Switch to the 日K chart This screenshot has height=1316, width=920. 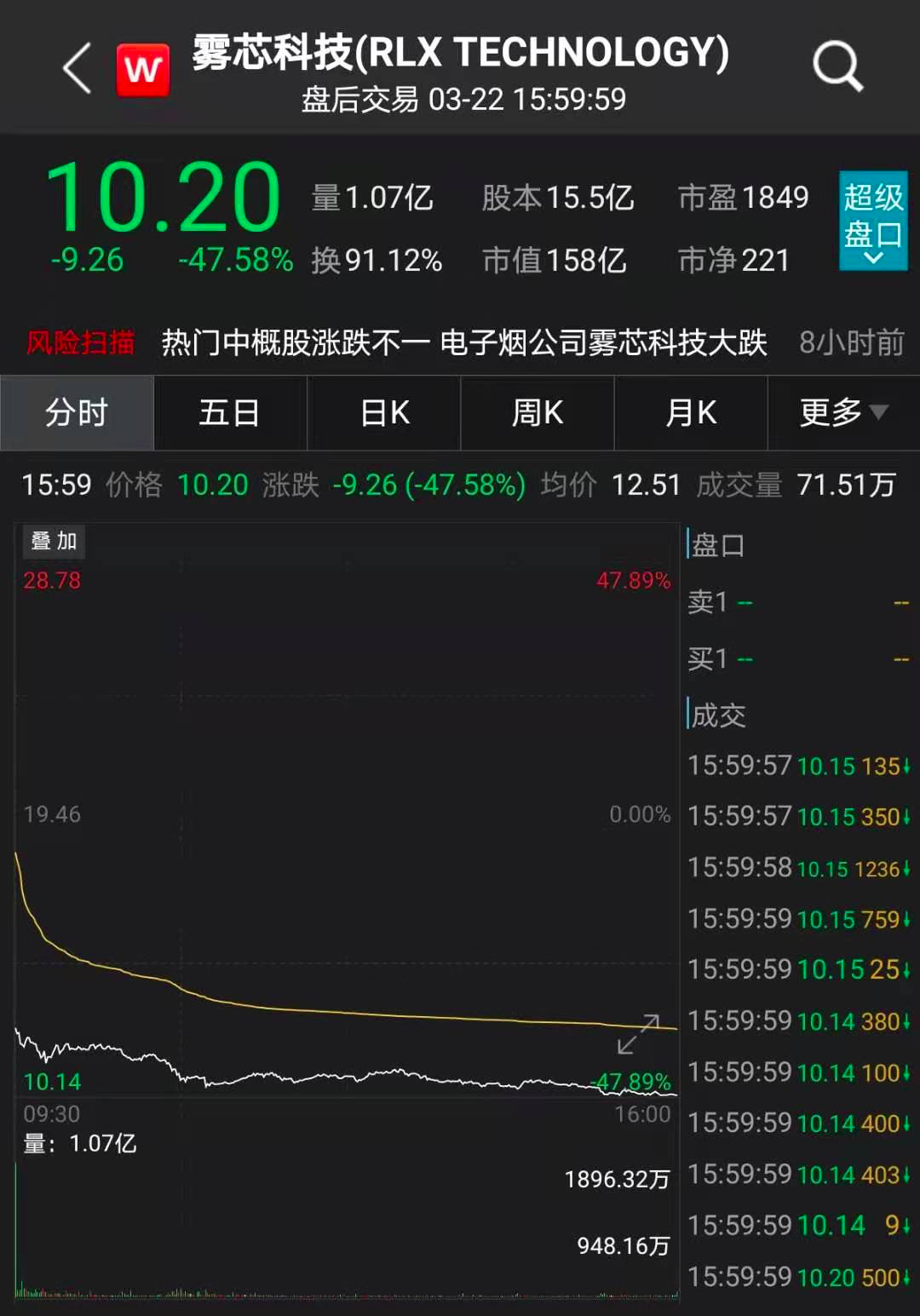click(x=384, y=413)
